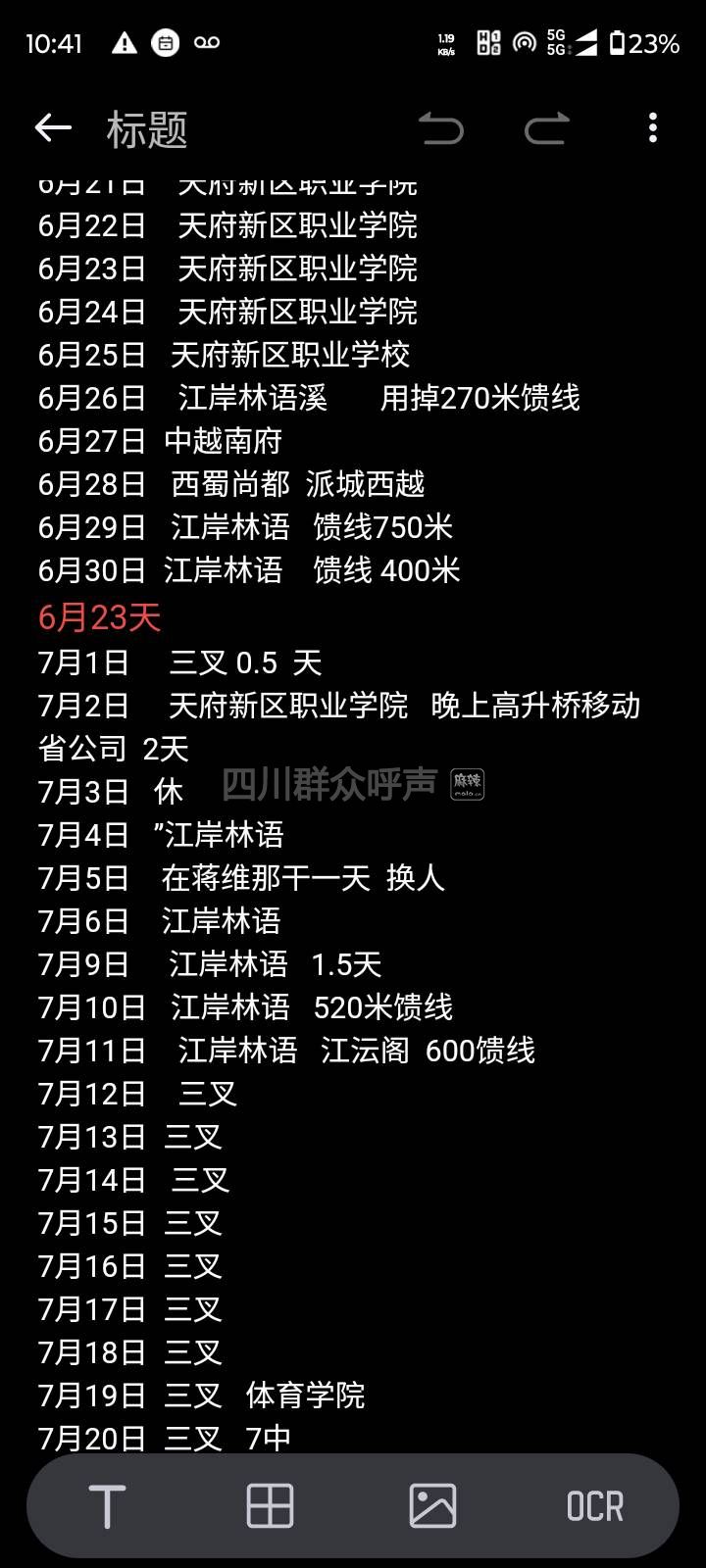Open text formatting options
Screen dimensions: 706x1568
pos(107,1506)
